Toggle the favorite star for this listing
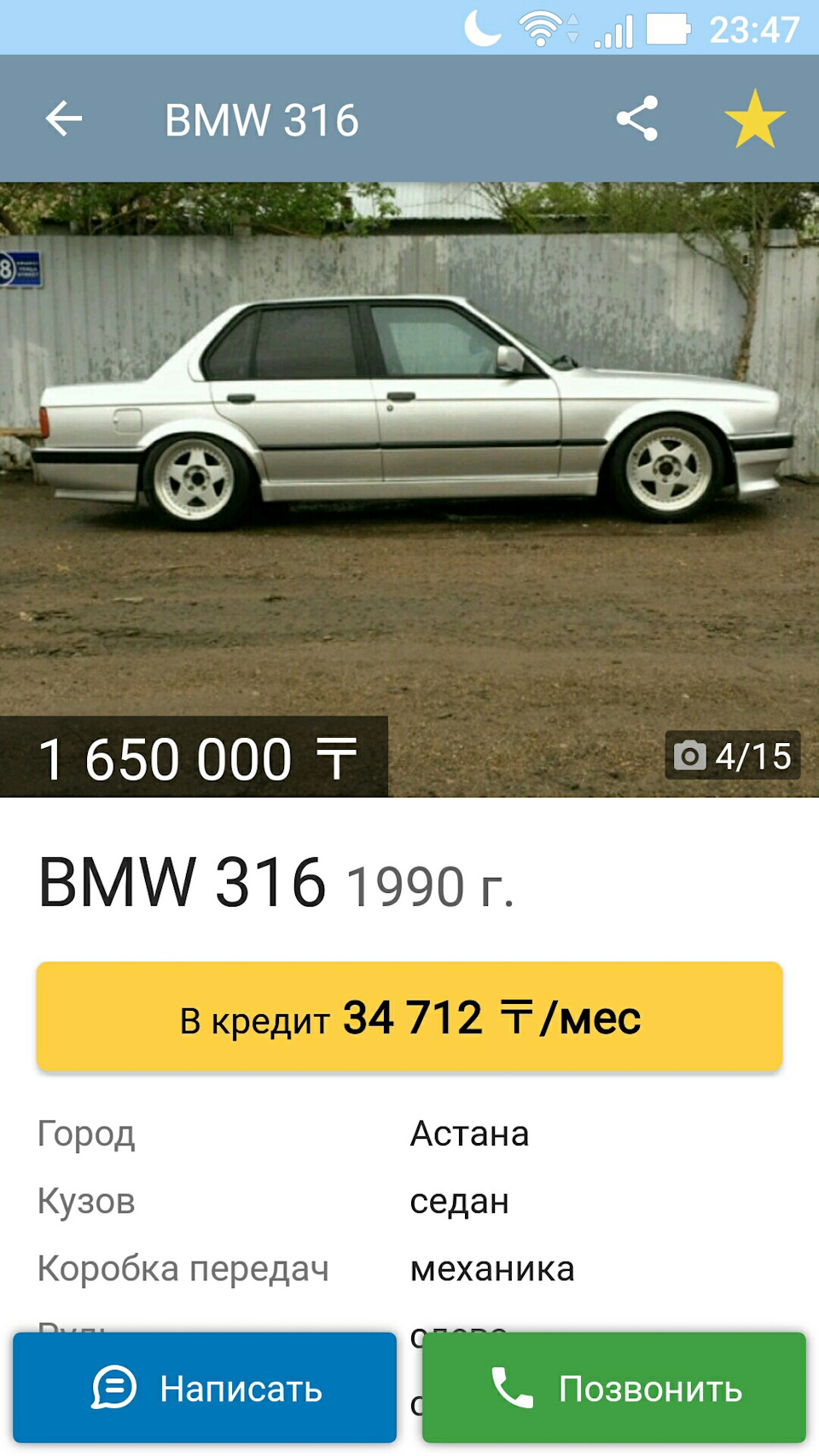 coord(754,119)
